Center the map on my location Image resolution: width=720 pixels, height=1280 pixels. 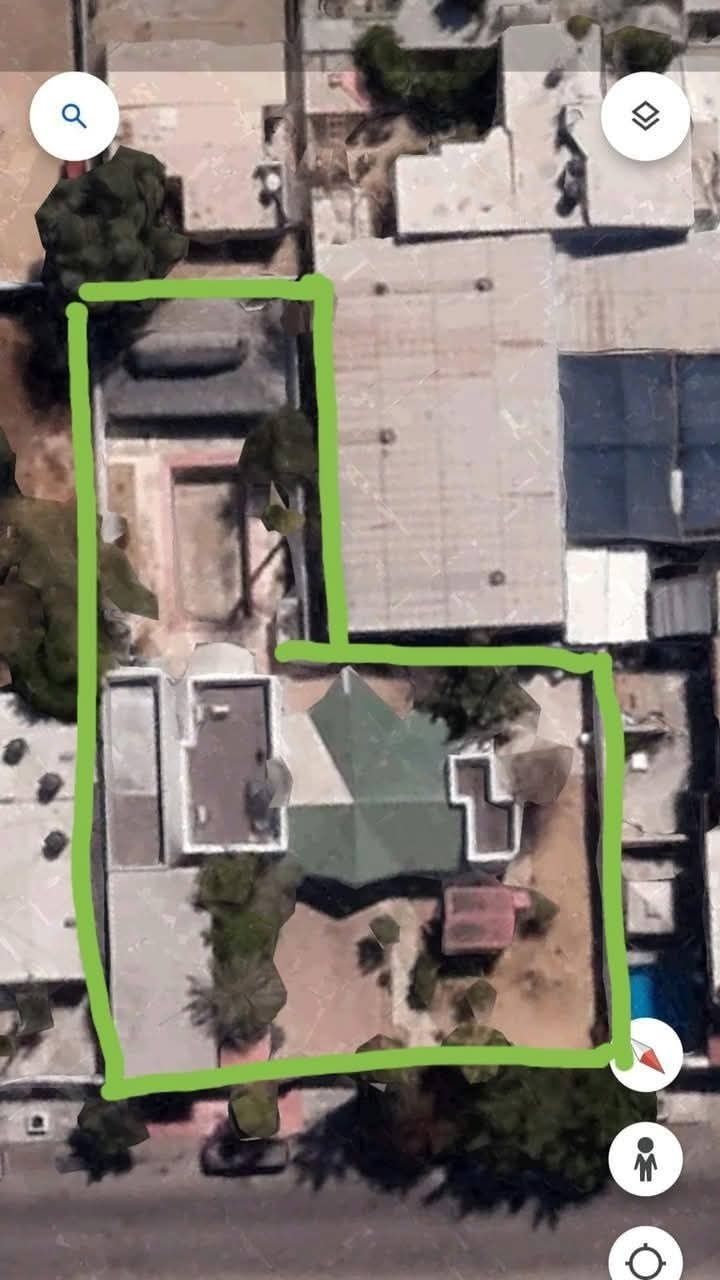646,1256
